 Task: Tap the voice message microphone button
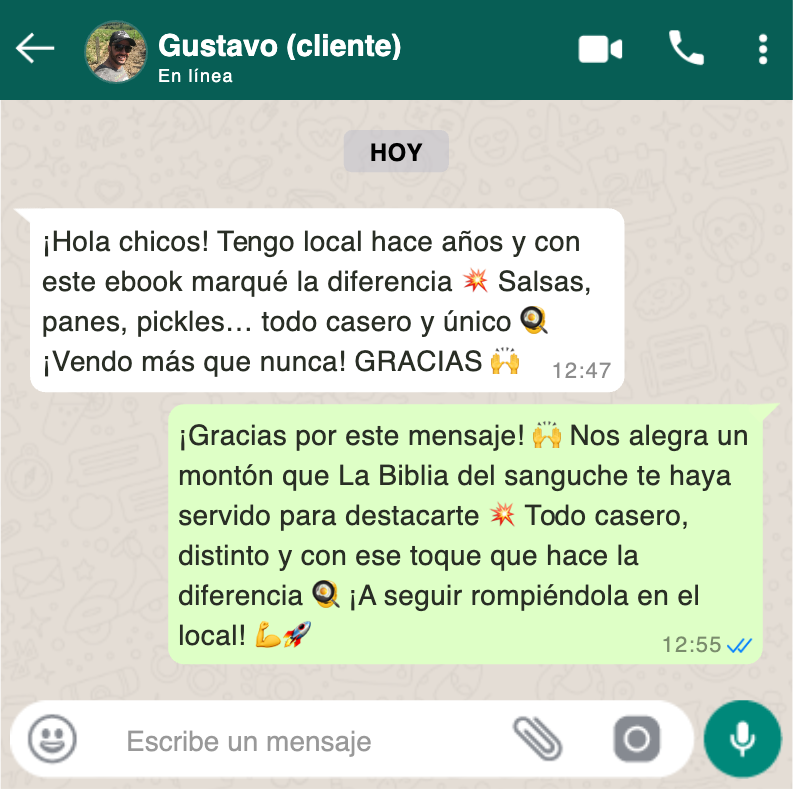coord(742,740)
